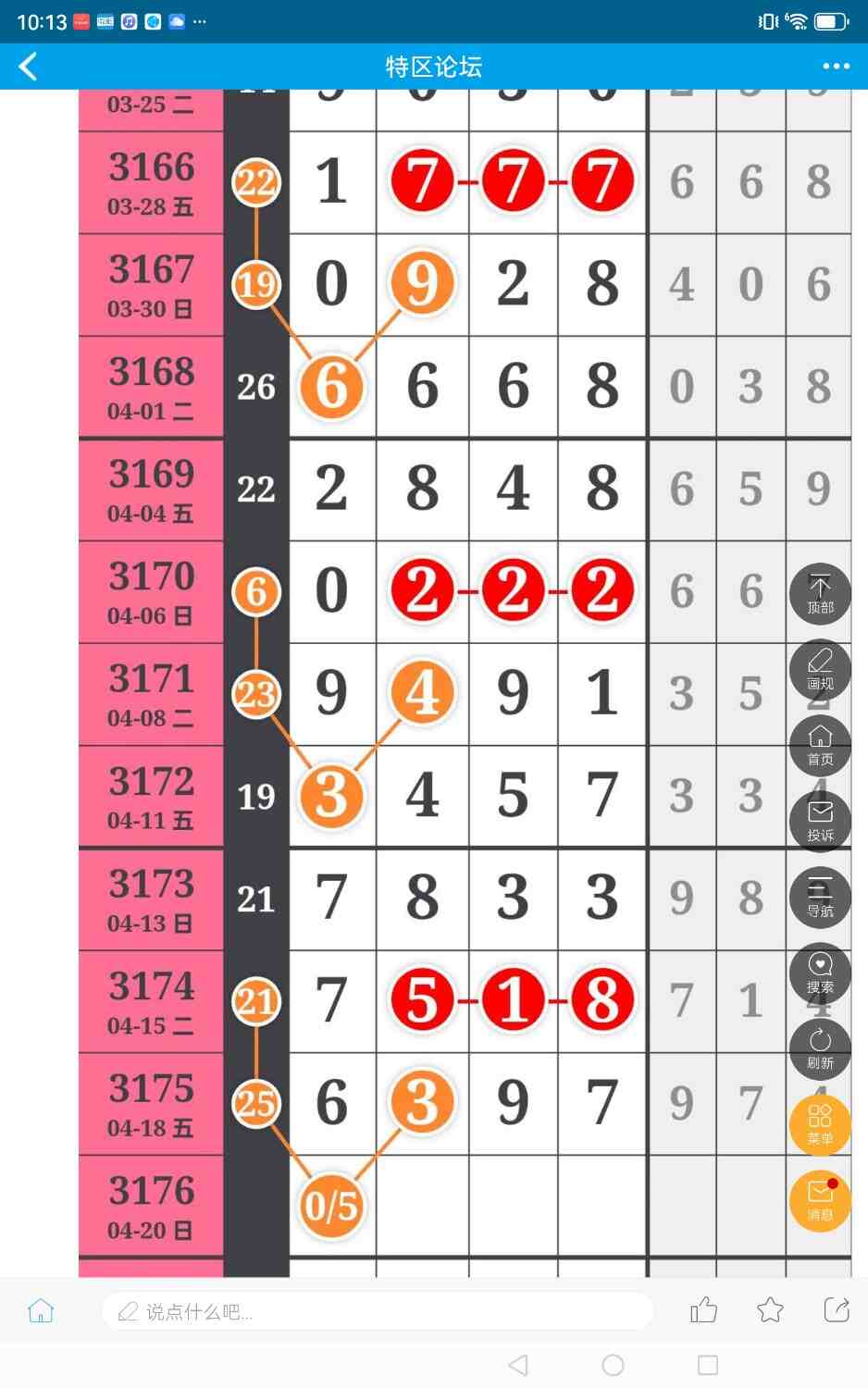Viewport: 868px width, 1388px height.
Task: Open recent apps with the square button
Action: pos(708,1365)
